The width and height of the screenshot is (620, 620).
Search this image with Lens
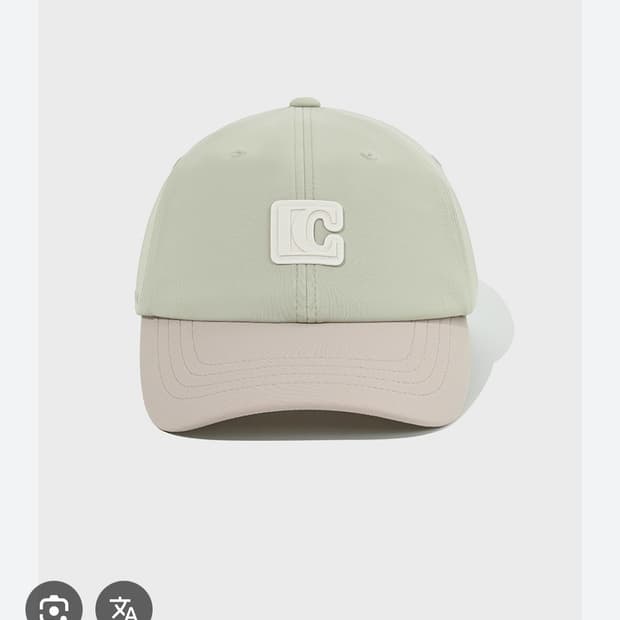[x=53, y=605]
